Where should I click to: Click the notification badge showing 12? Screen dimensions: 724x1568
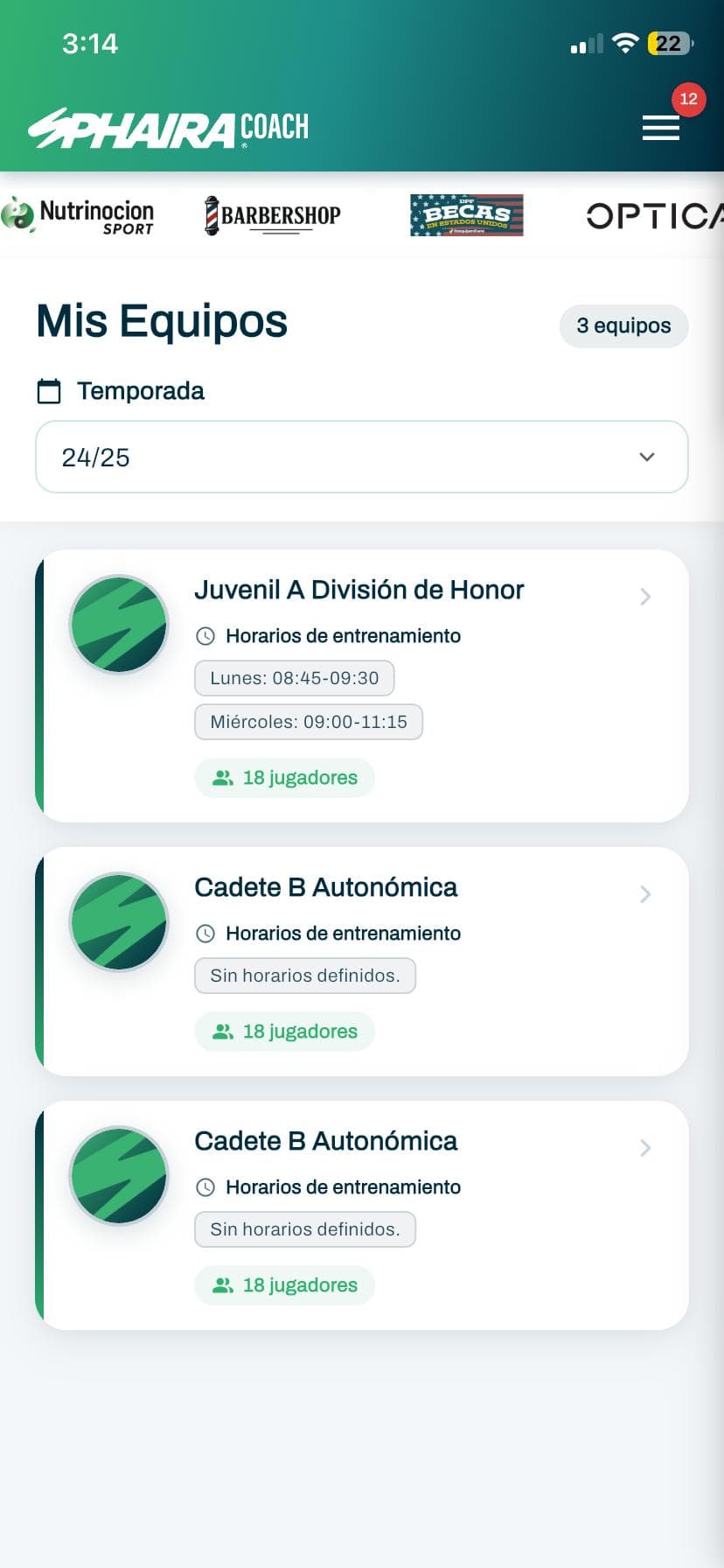click(x=689, y=100)
